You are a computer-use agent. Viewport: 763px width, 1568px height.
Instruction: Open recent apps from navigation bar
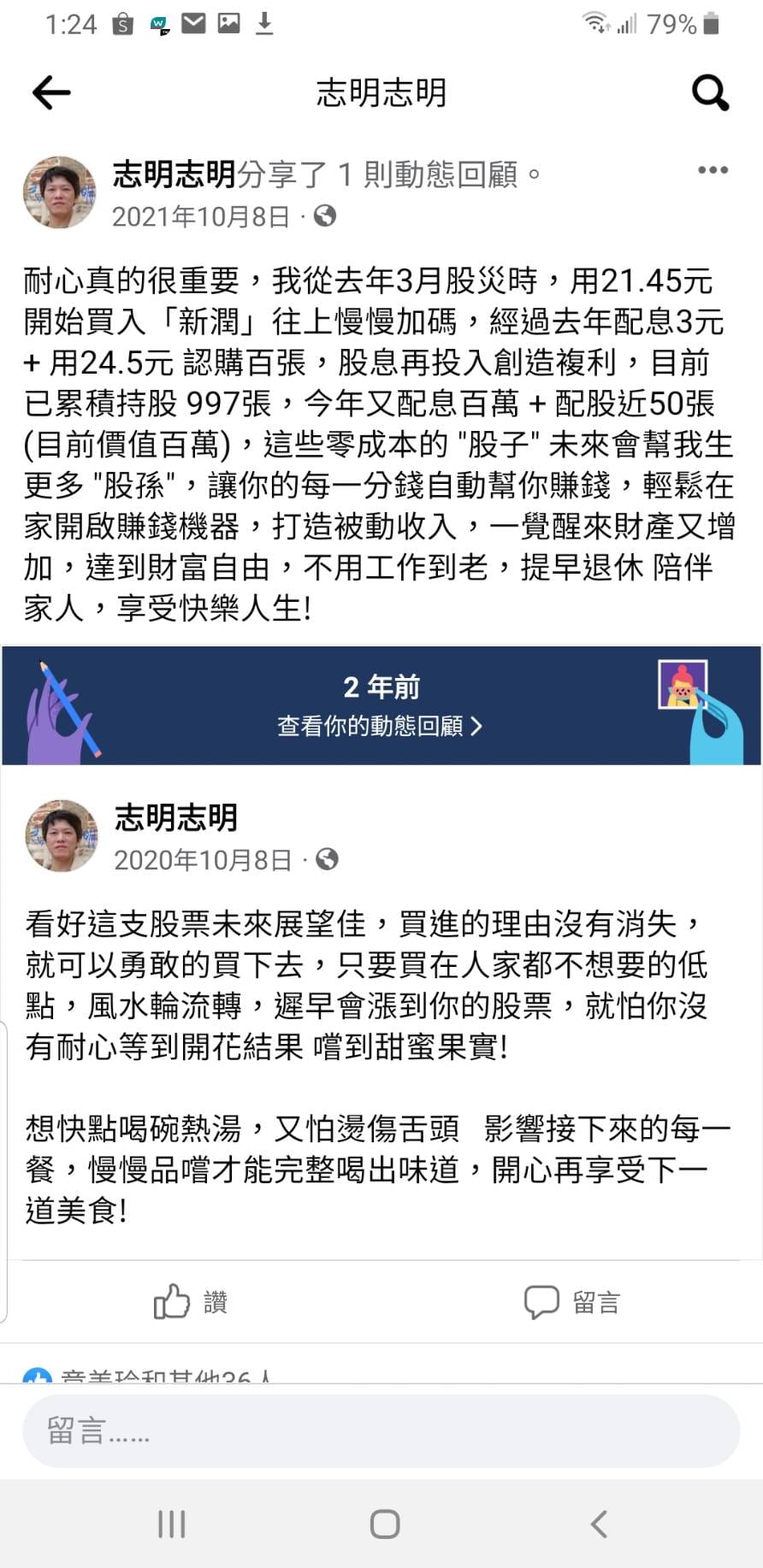tap(171, 1524)
